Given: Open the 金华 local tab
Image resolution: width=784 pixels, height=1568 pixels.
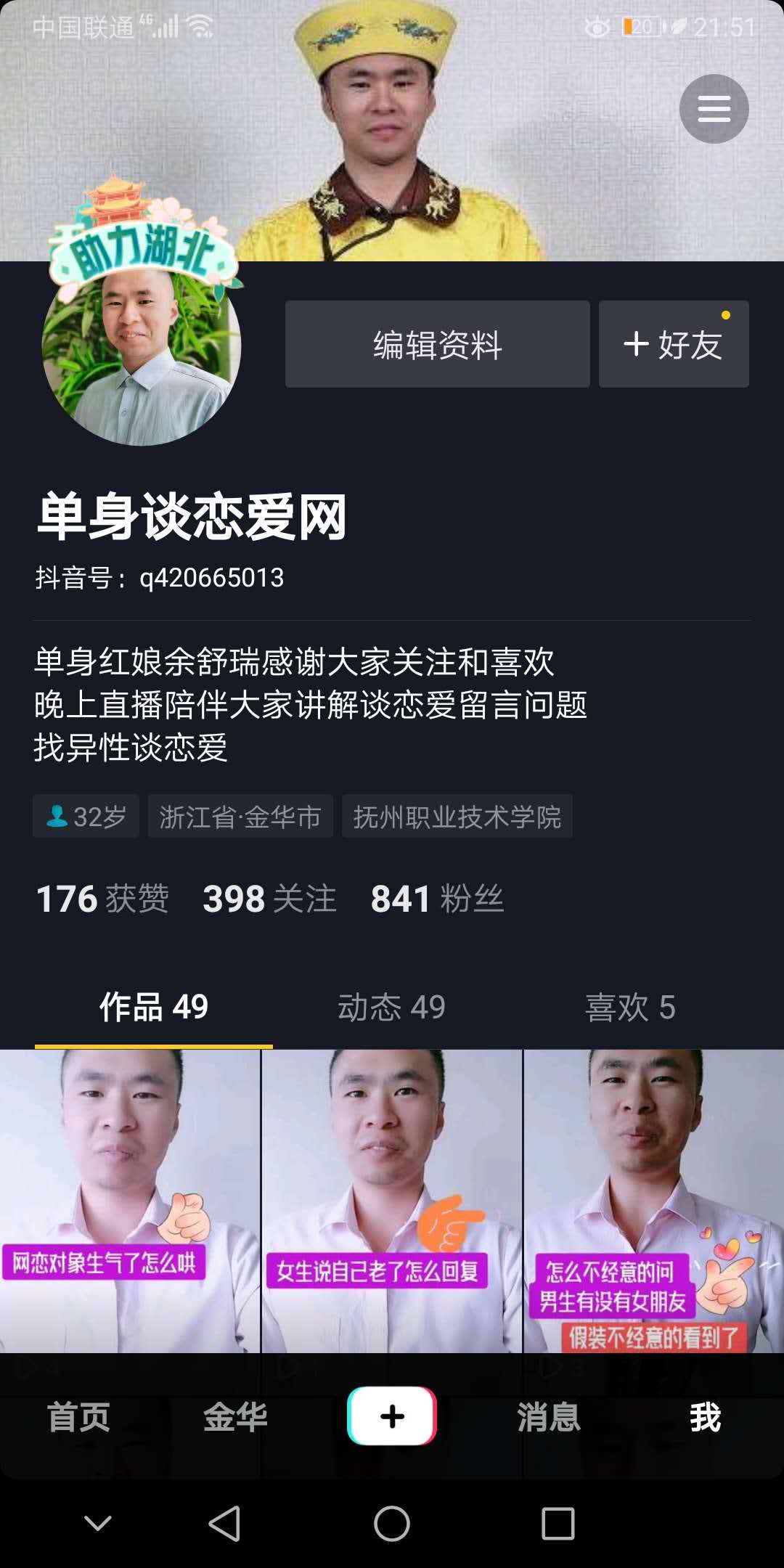Looking at the screenshot, I should (x=235, y=1417).
